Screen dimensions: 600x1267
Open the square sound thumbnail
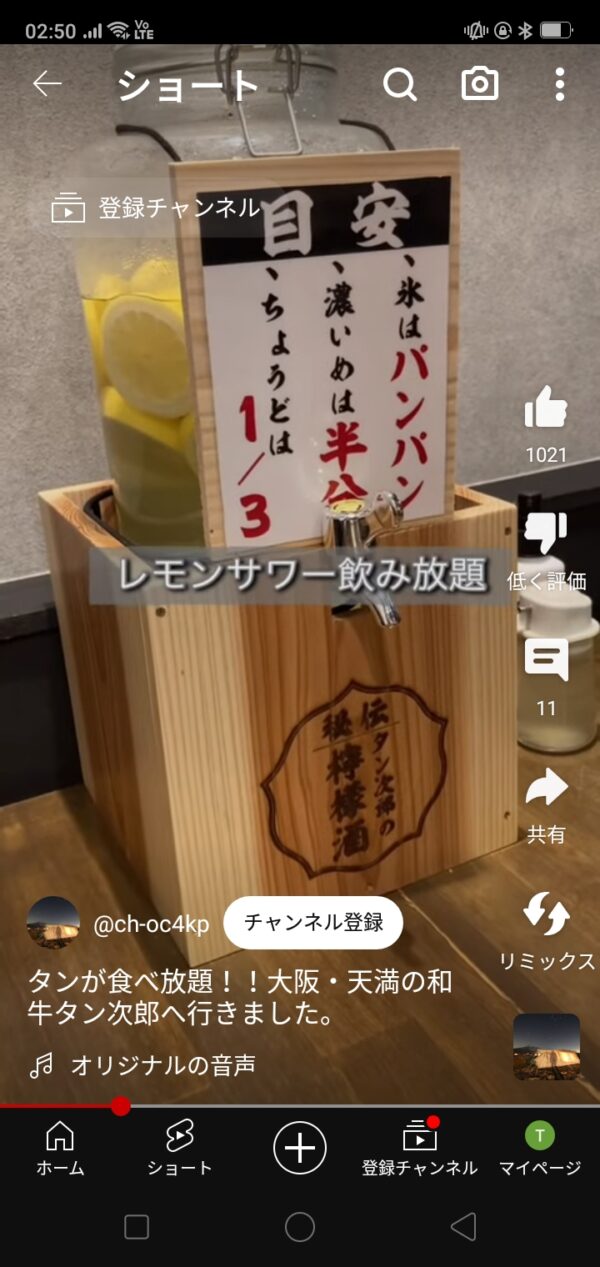point(546,1047)
